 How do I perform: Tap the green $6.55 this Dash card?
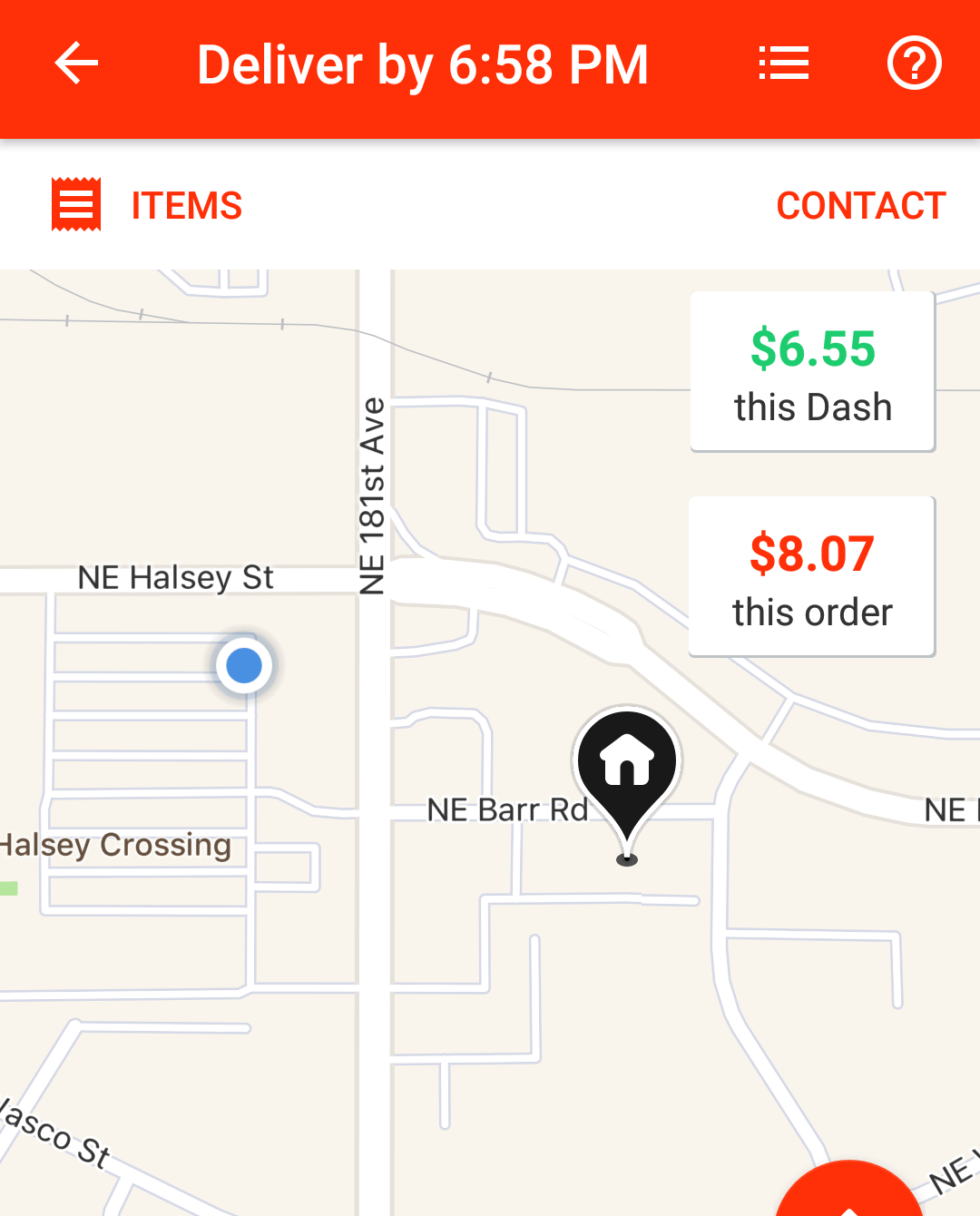coord(812,372)
